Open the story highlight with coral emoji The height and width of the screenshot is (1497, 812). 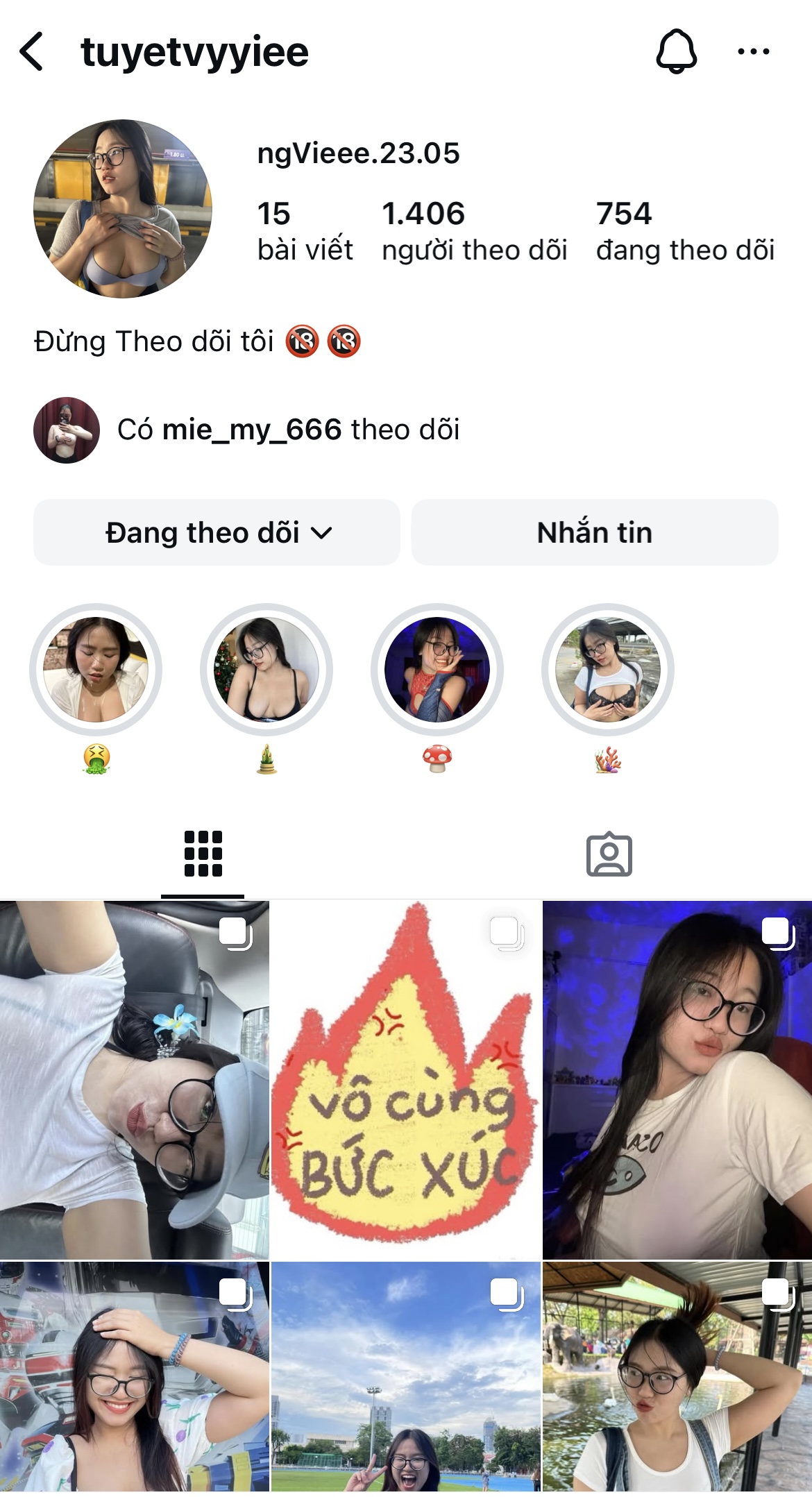point(608,670)
